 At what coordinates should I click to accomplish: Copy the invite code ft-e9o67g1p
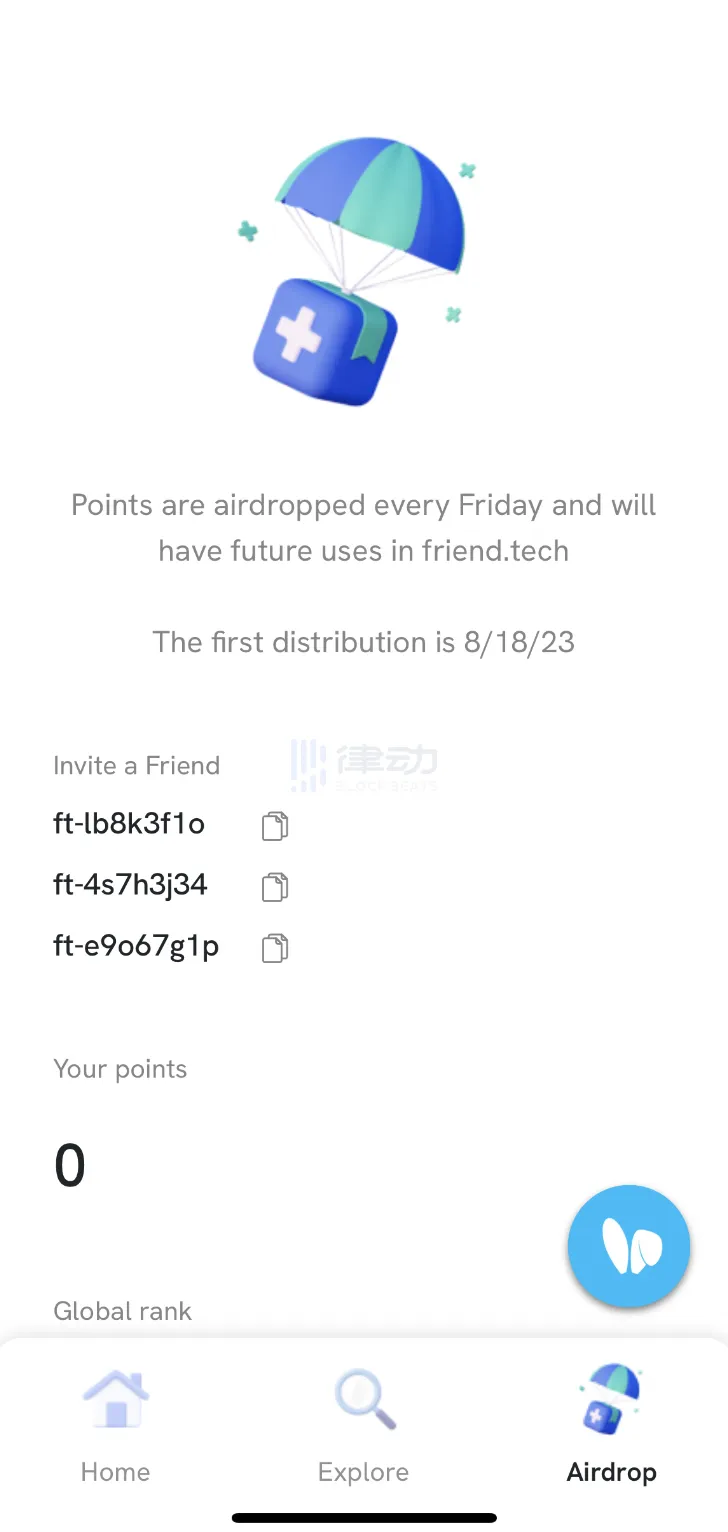point(273,946)
